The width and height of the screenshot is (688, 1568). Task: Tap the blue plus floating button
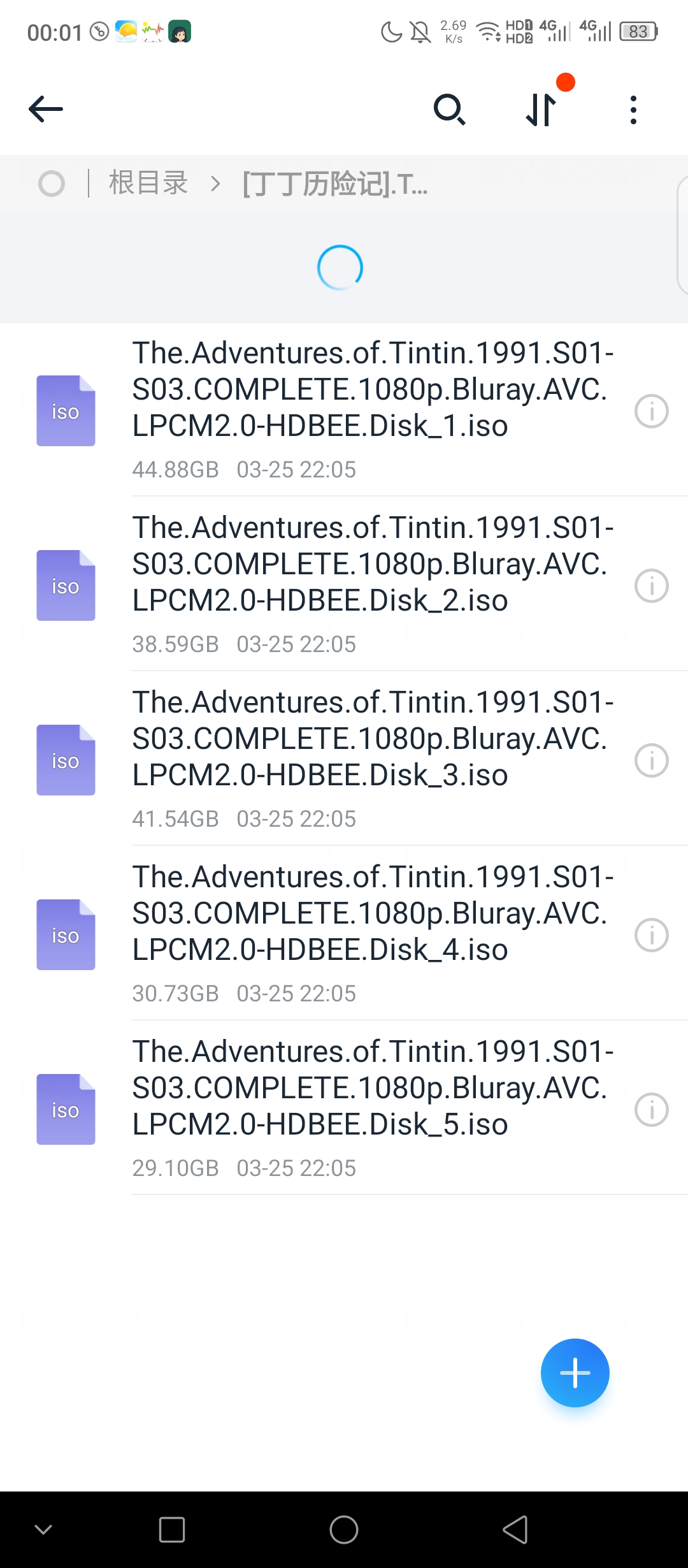pos(575,1373)
